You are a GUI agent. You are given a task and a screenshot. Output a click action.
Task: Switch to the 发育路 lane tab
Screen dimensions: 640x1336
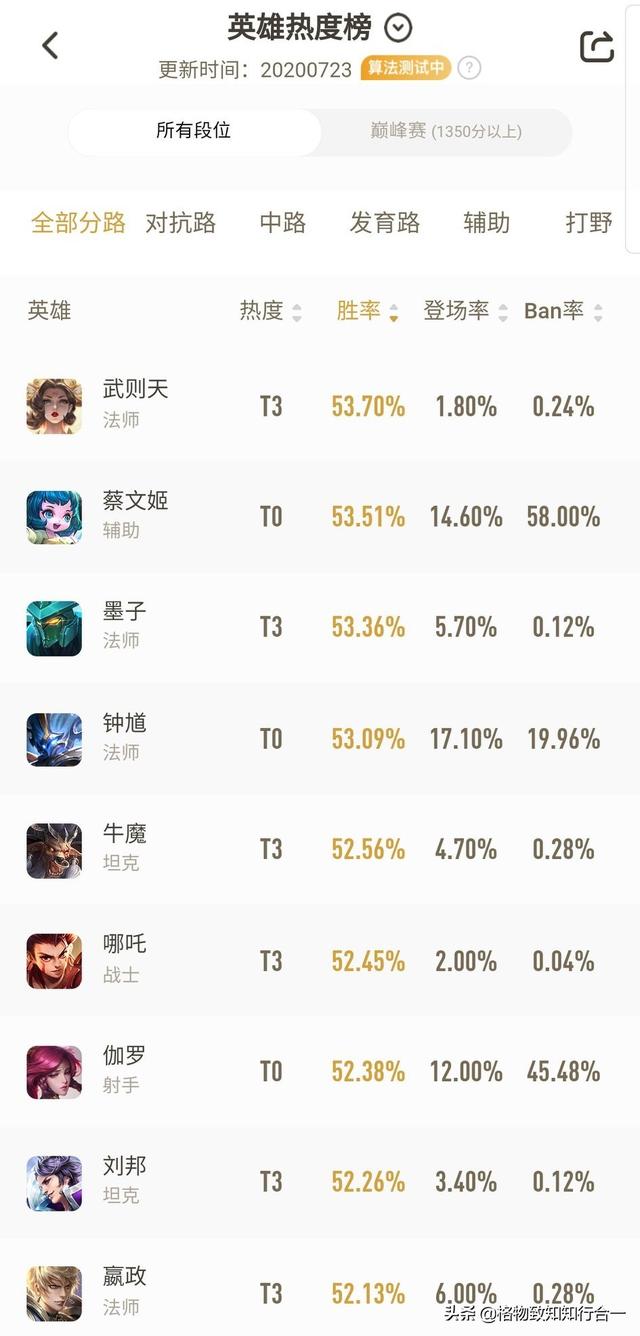[x=385, y=223]
